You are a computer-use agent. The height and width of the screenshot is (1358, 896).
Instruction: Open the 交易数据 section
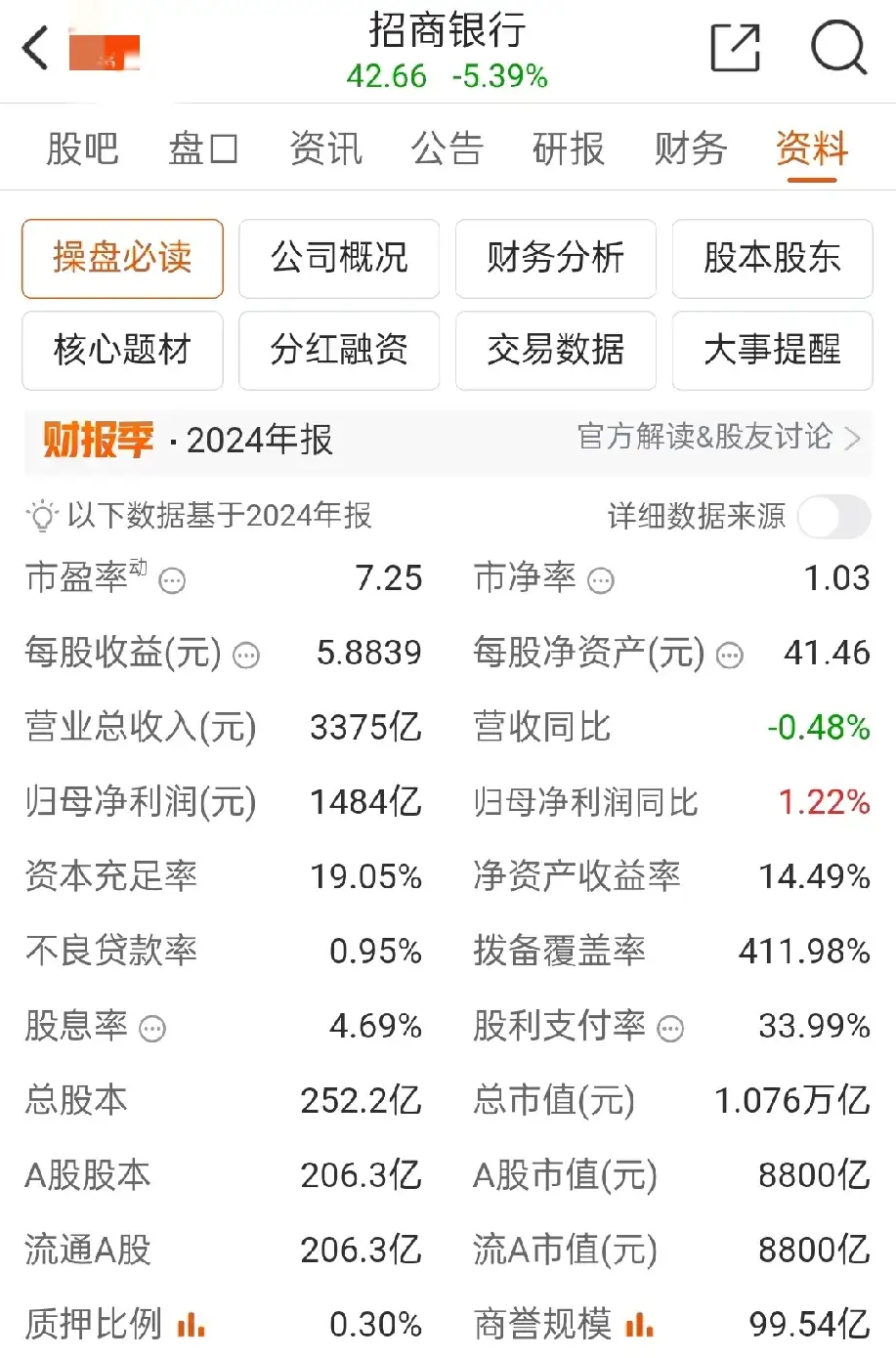[x=555, y=351]
